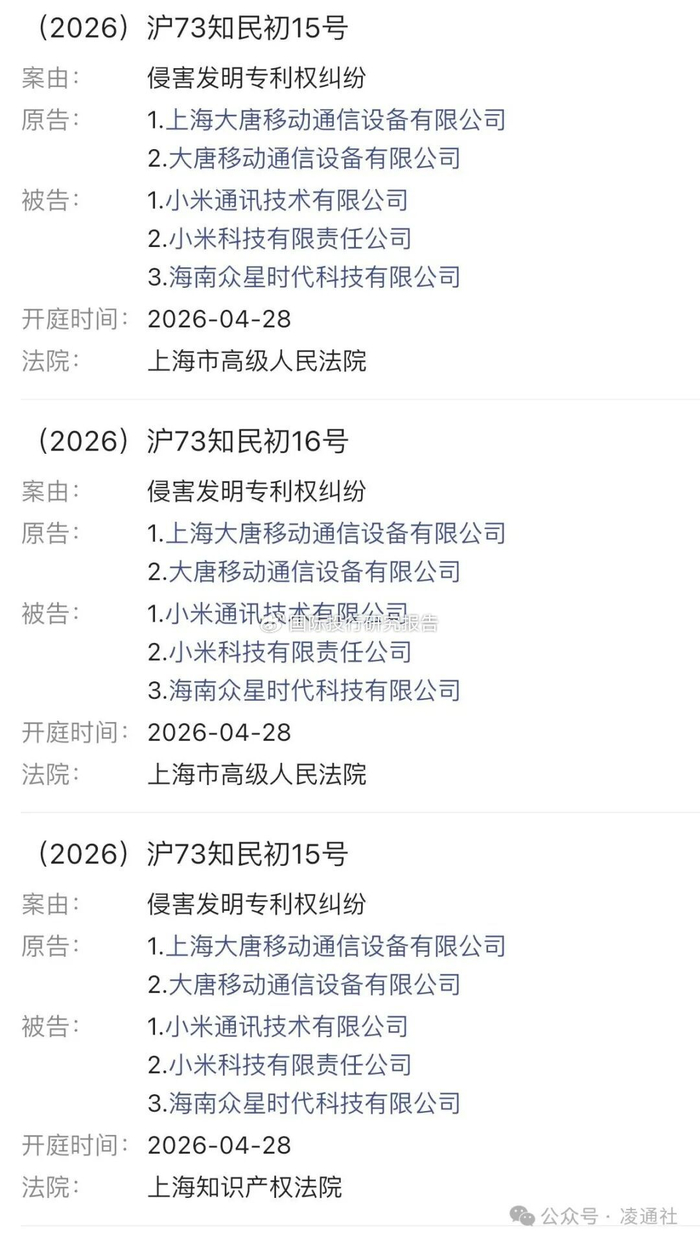
Task: Select 海南众星时代科技有限公司 in the 上海知识产权法院 case
Action: point(313,1104)
